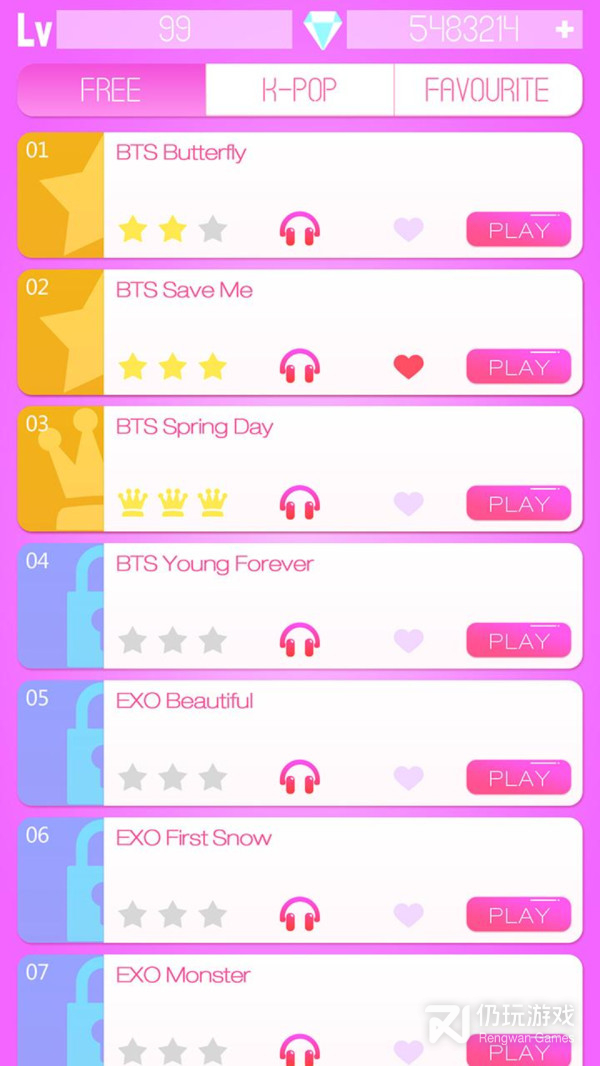Play BTS Save Me
The width and height of the screenshot is (600, 1066).
(x=518, y=367)
